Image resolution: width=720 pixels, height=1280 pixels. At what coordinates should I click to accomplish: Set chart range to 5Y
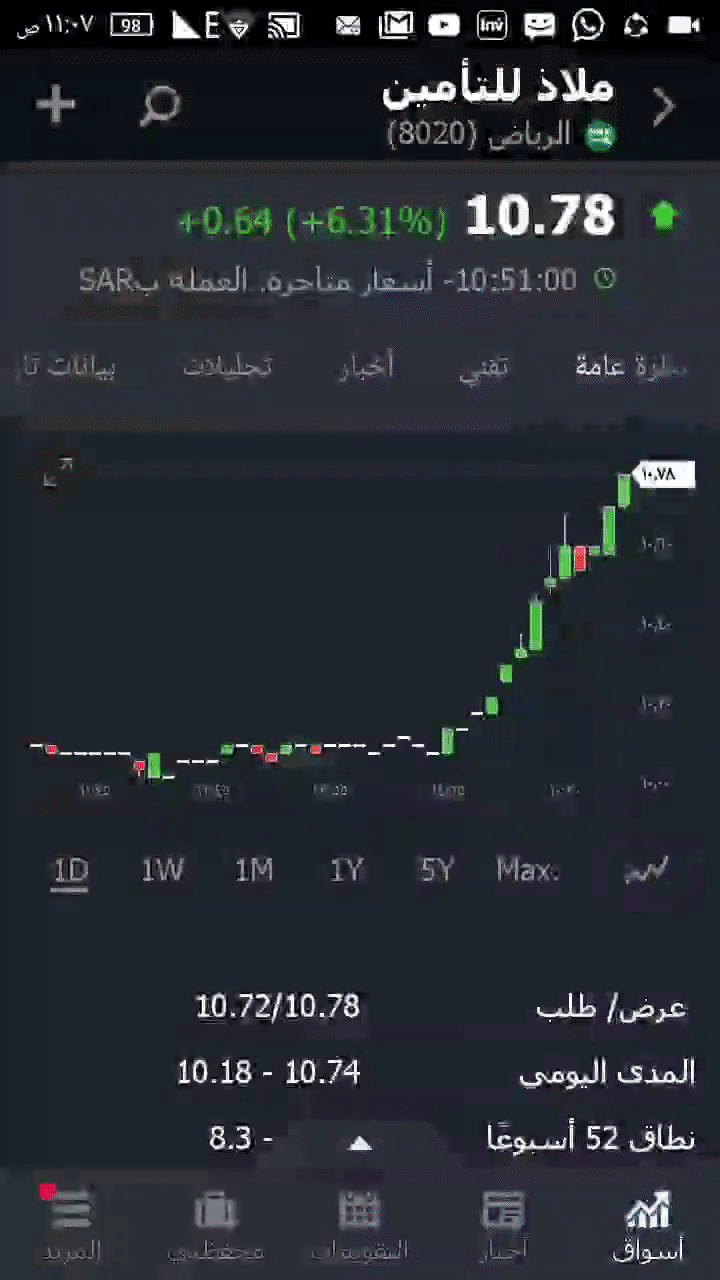click(437, 870)
